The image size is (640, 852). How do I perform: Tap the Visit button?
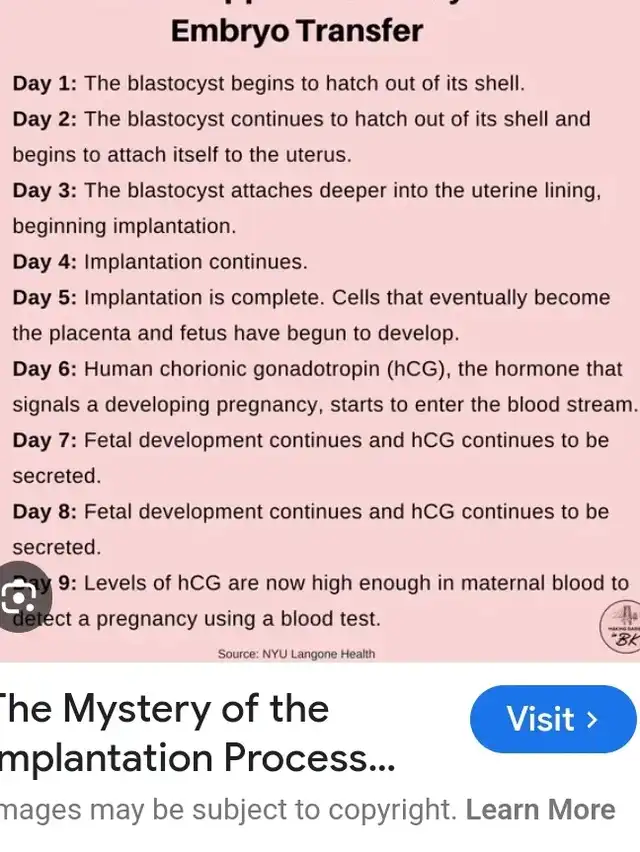tap(552, 719)
